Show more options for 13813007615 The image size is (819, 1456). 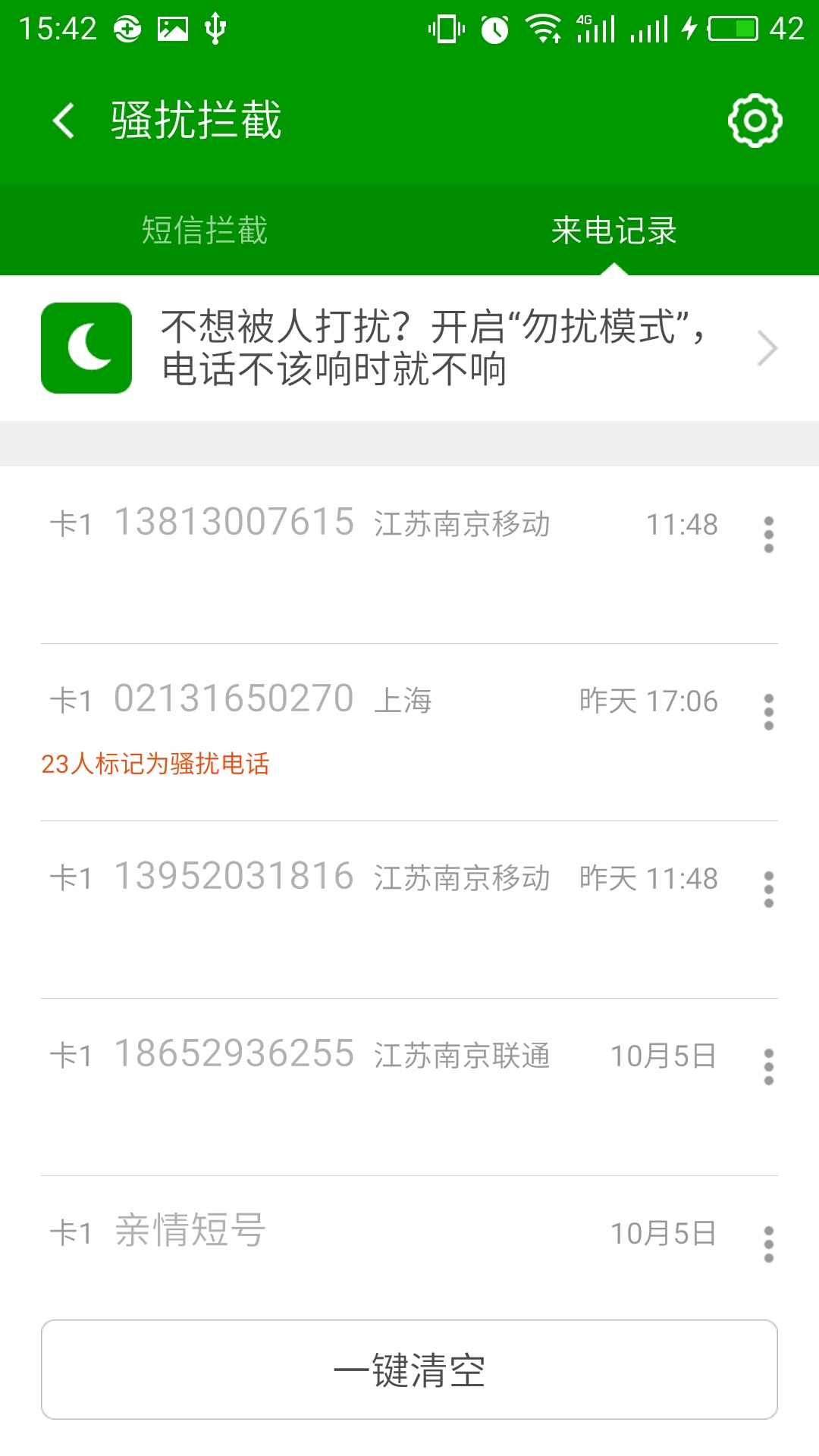tap(768, 535)
